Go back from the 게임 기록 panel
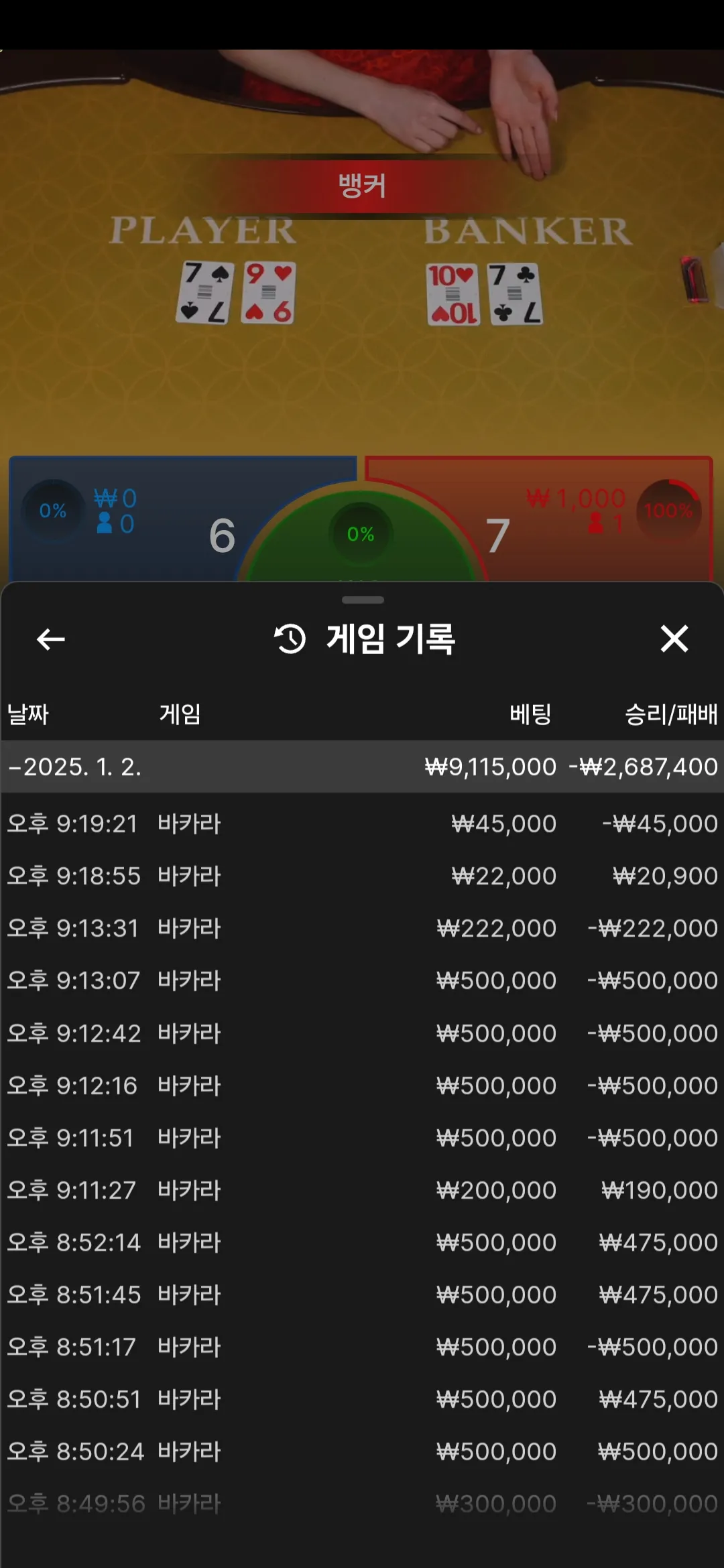The image size is (724, 1568). tap(50, 639)
